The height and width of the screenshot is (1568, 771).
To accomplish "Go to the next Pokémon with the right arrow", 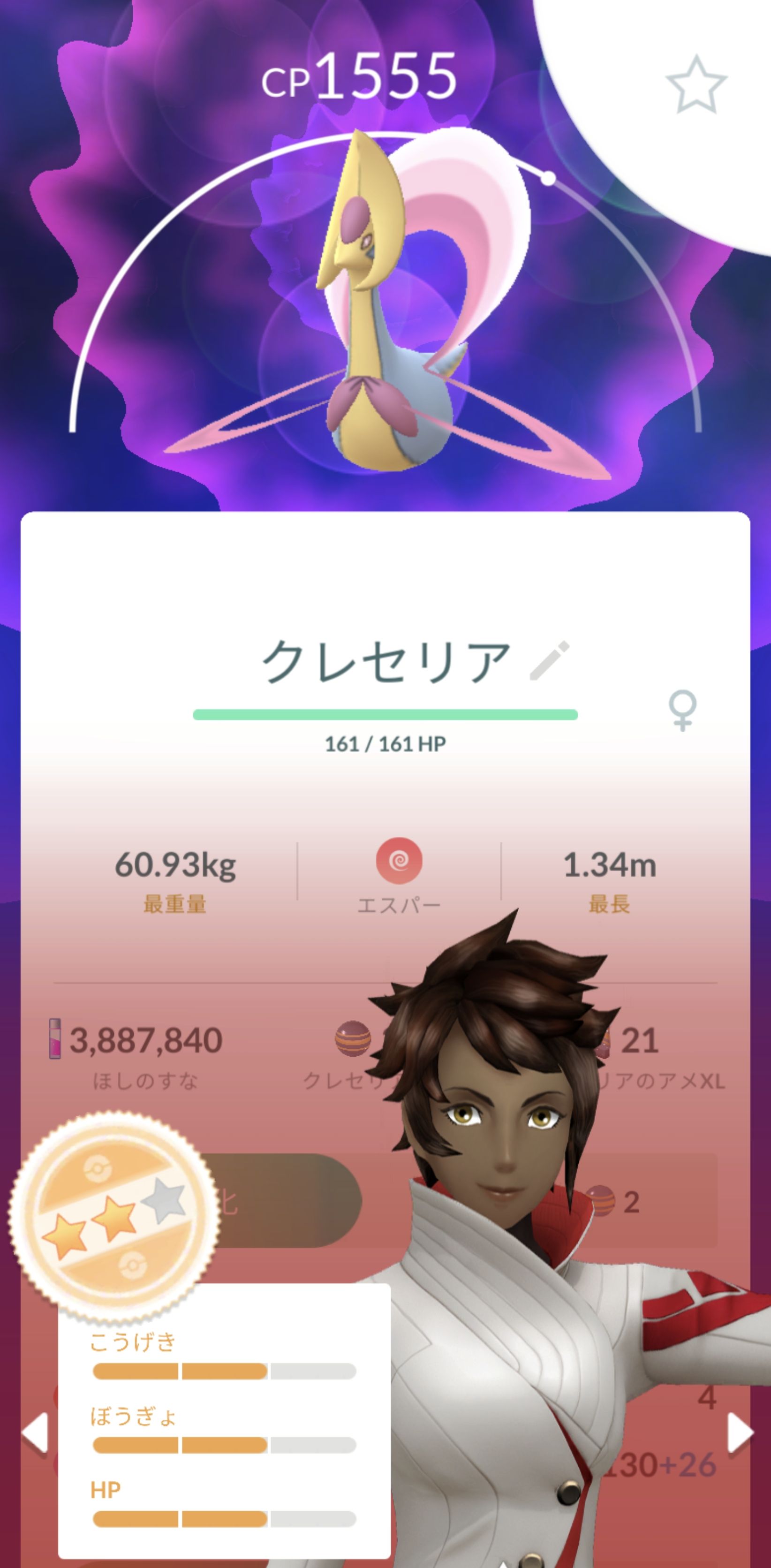I will (740, 1433).
